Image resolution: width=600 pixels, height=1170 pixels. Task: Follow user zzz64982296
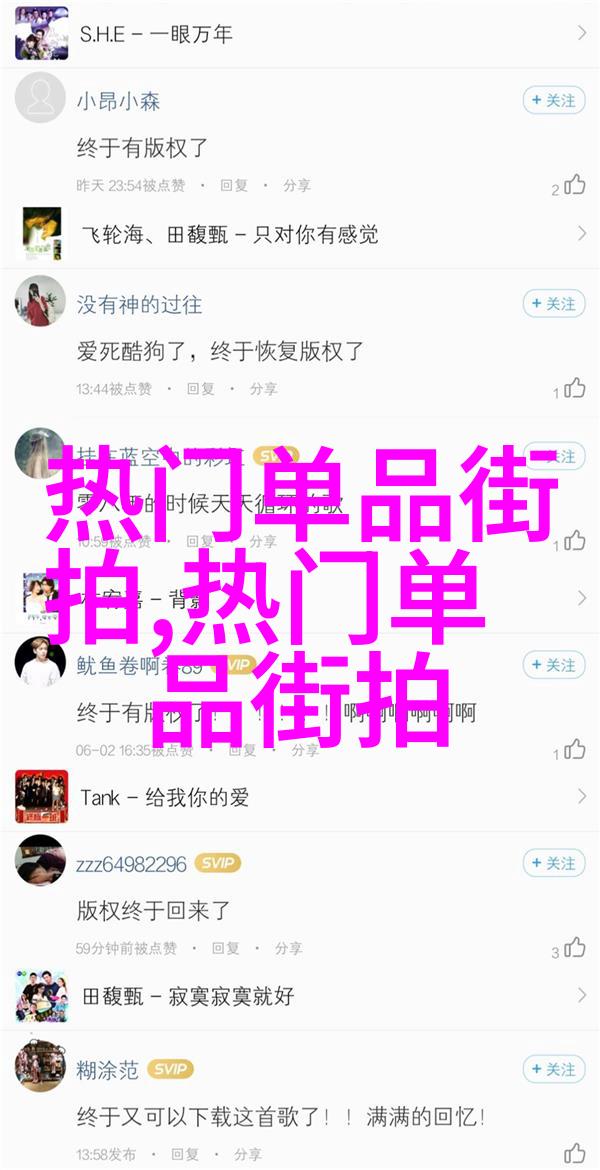click(x=553, y=863)
